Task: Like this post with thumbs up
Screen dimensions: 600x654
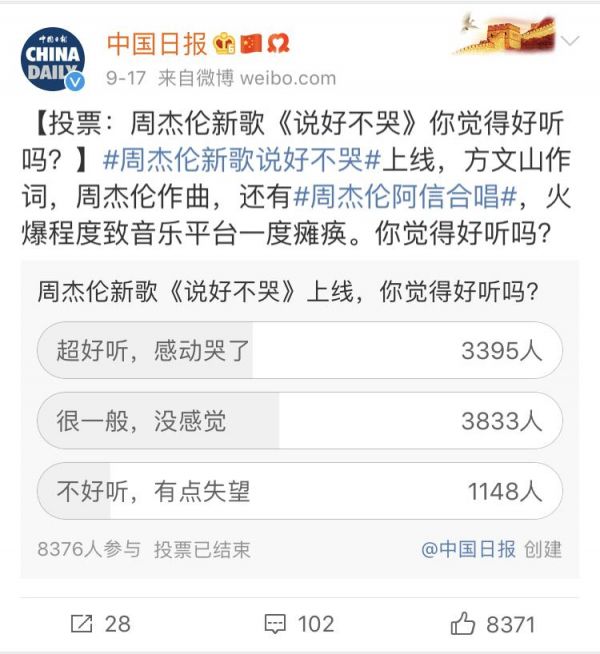Action: pos(492,624)
